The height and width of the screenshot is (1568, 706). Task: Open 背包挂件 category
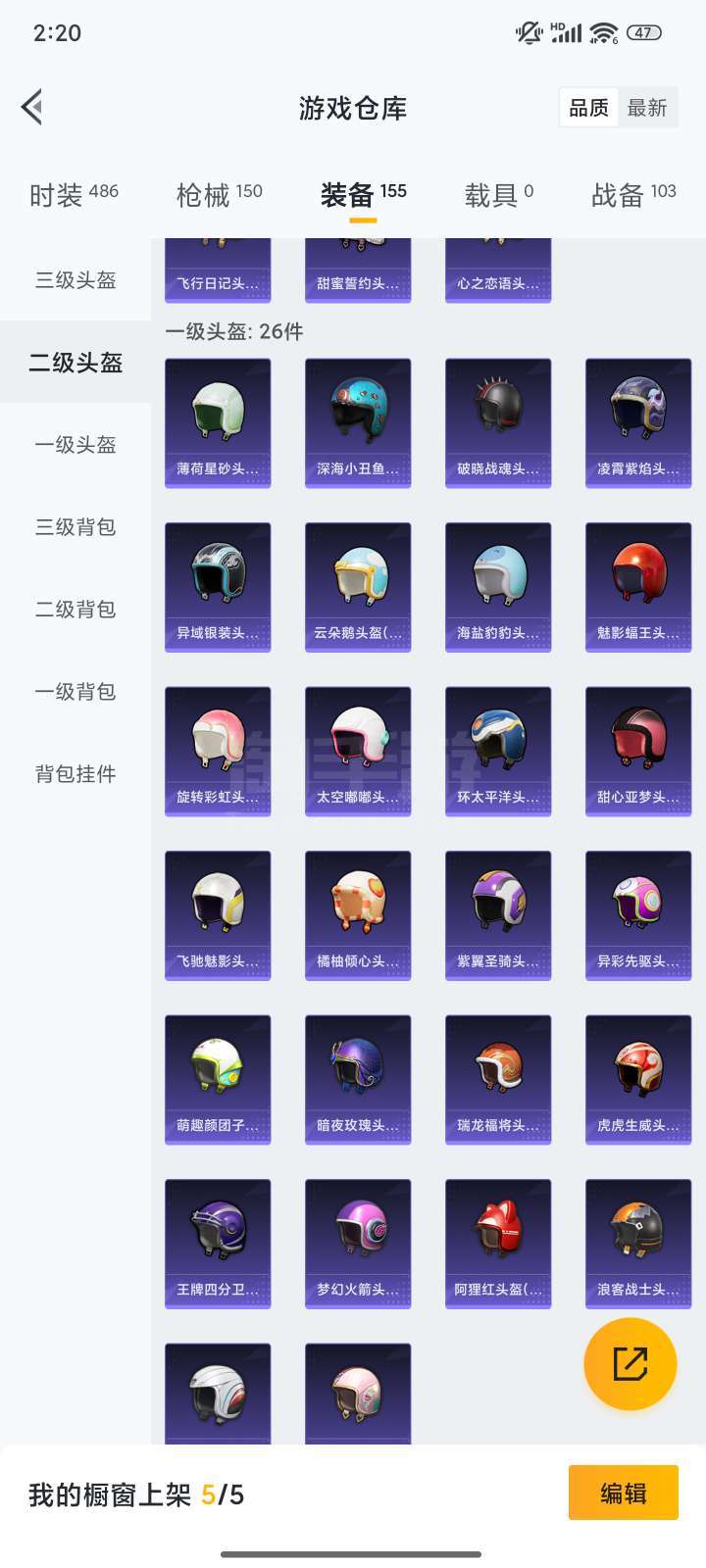click(76, 774)
